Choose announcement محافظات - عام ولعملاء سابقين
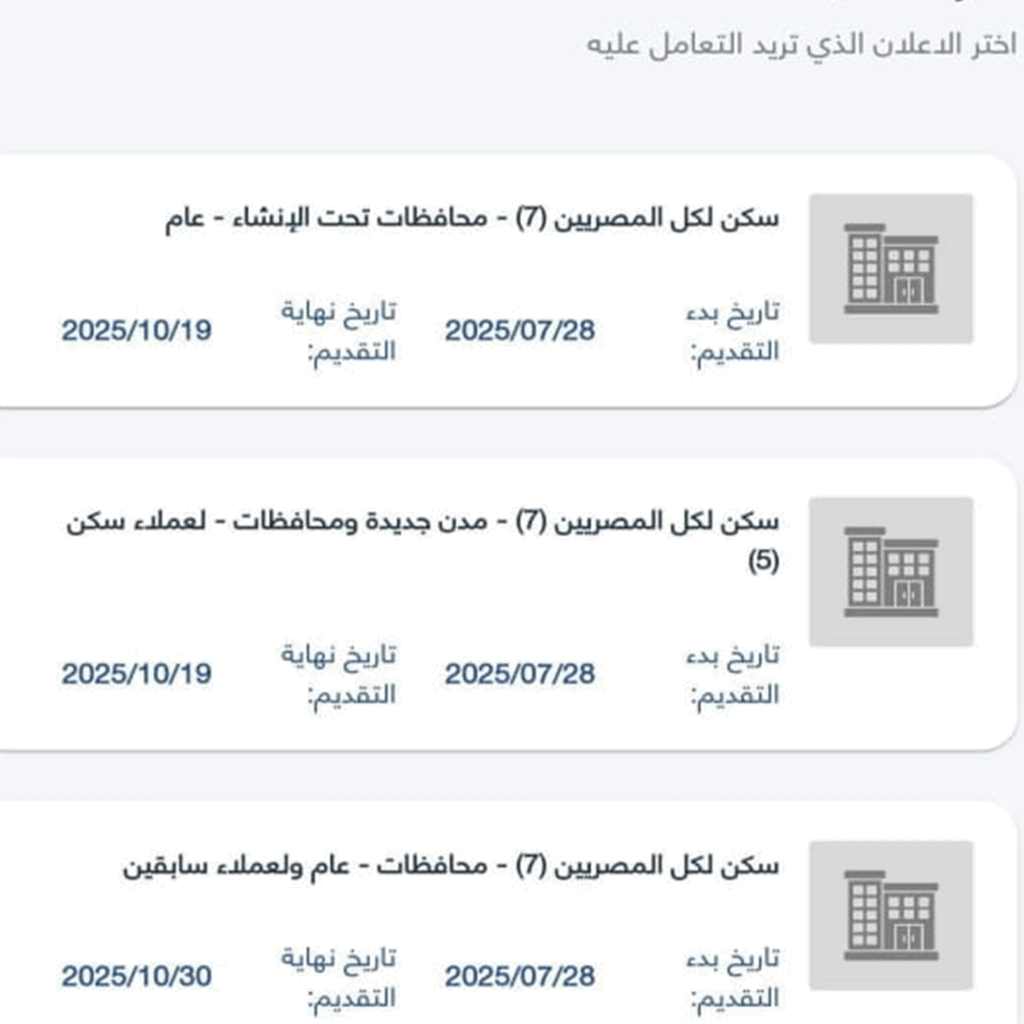 (x=450, y=866)
